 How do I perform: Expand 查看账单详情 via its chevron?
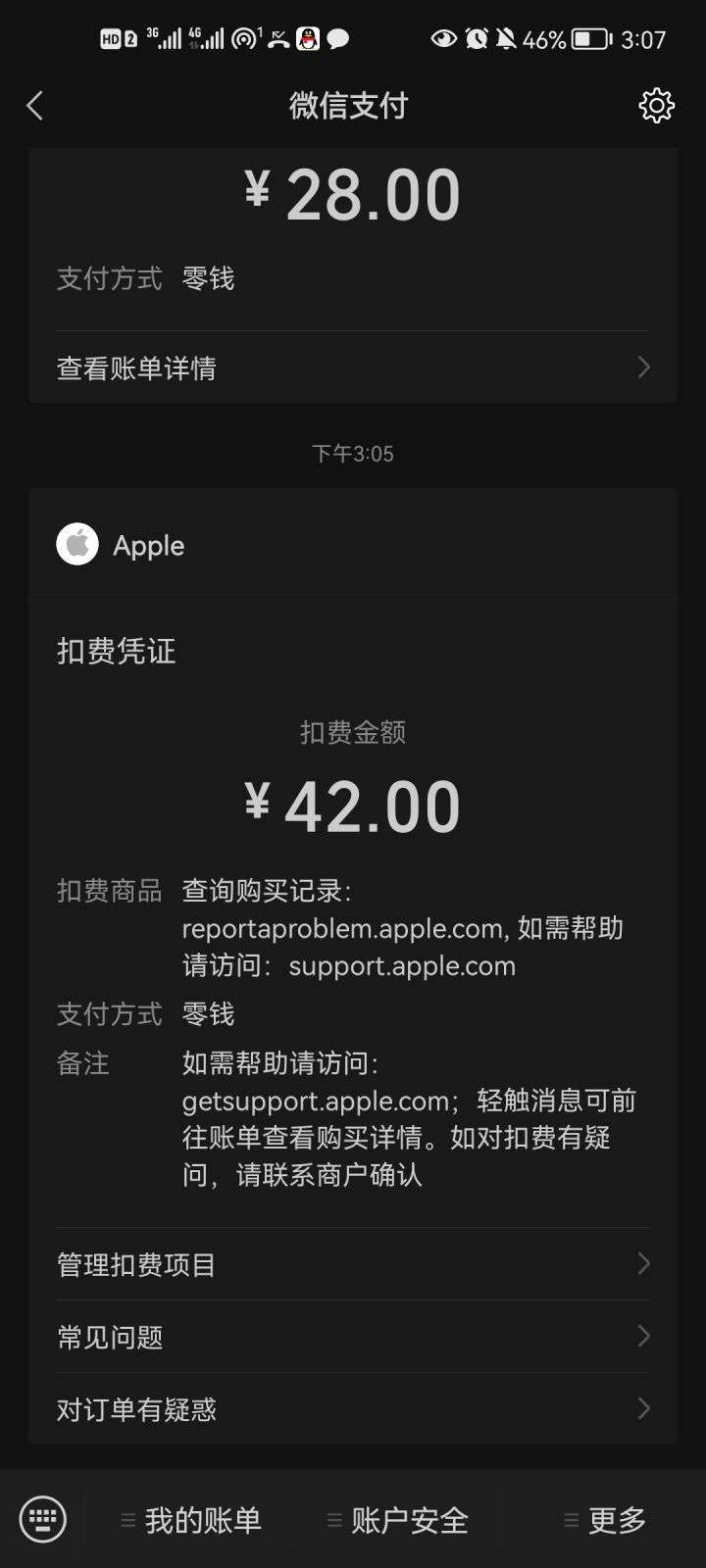coord(644,367)
